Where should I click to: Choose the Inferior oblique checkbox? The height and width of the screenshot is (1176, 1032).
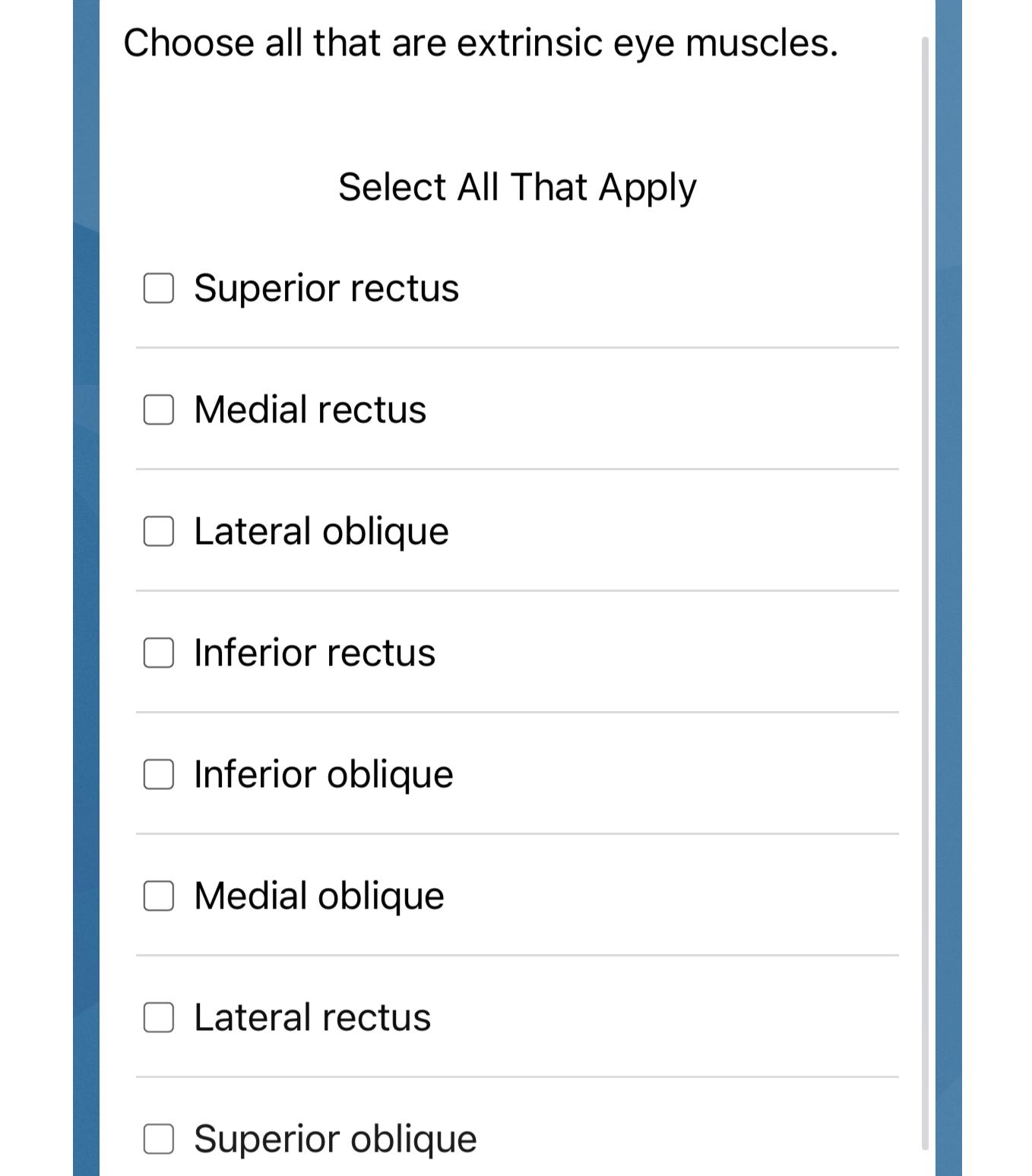[159, 774]
